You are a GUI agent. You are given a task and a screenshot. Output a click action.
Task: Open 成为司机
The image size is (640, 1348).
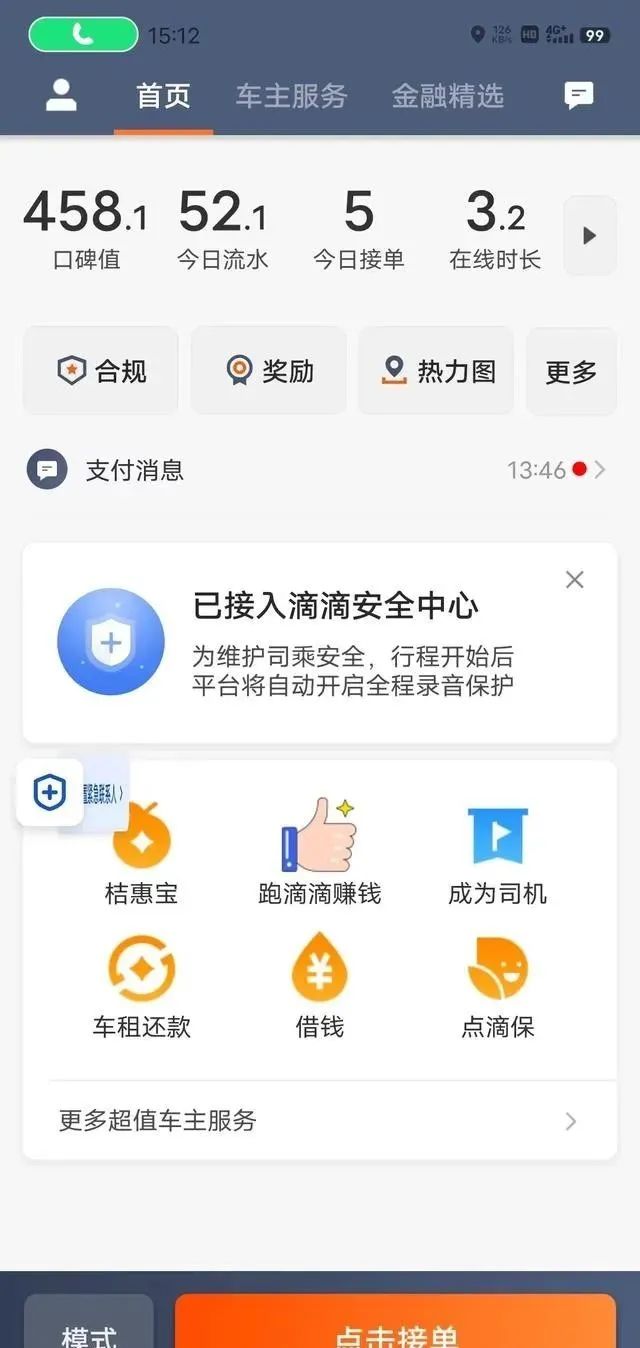(497, 855)
